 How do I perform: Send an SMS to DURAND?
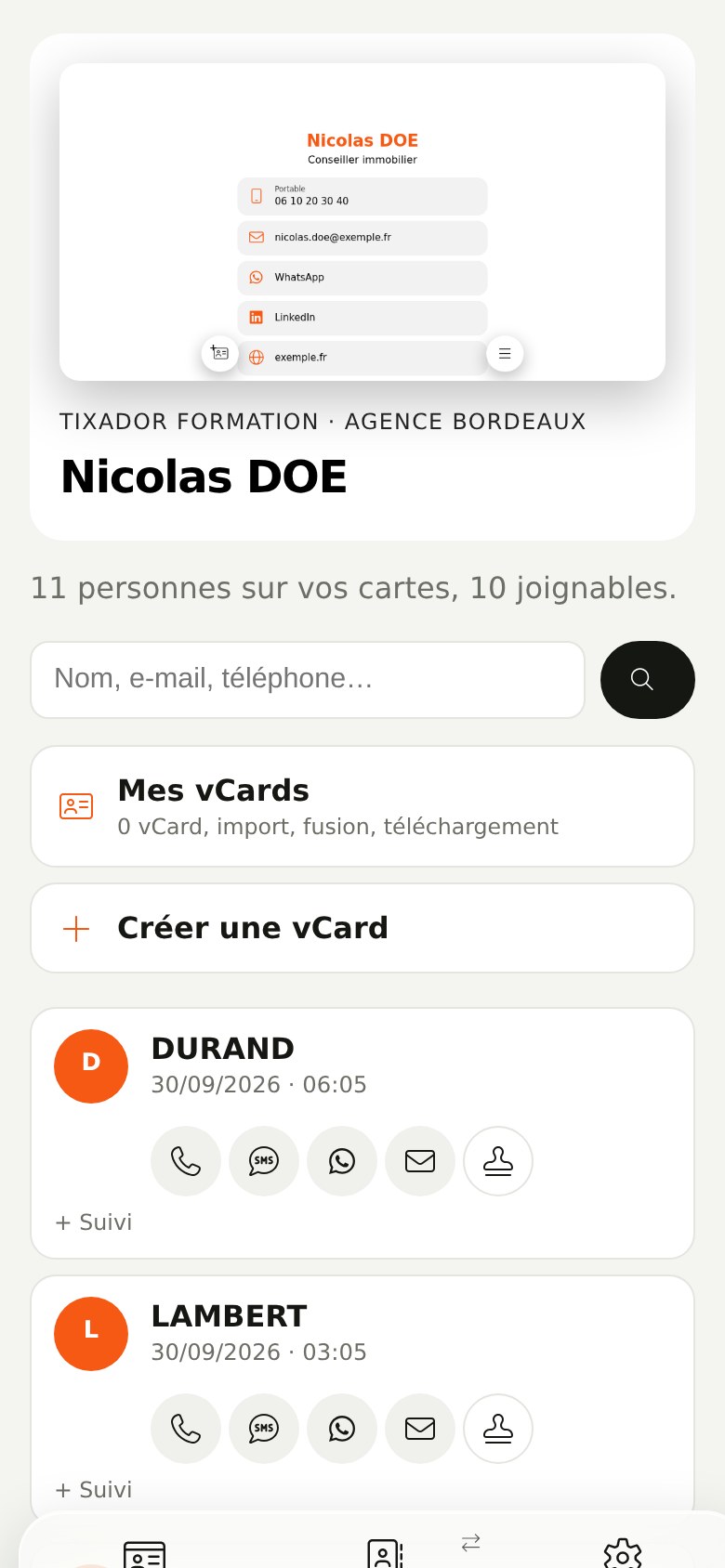[x=264, y=1161]
